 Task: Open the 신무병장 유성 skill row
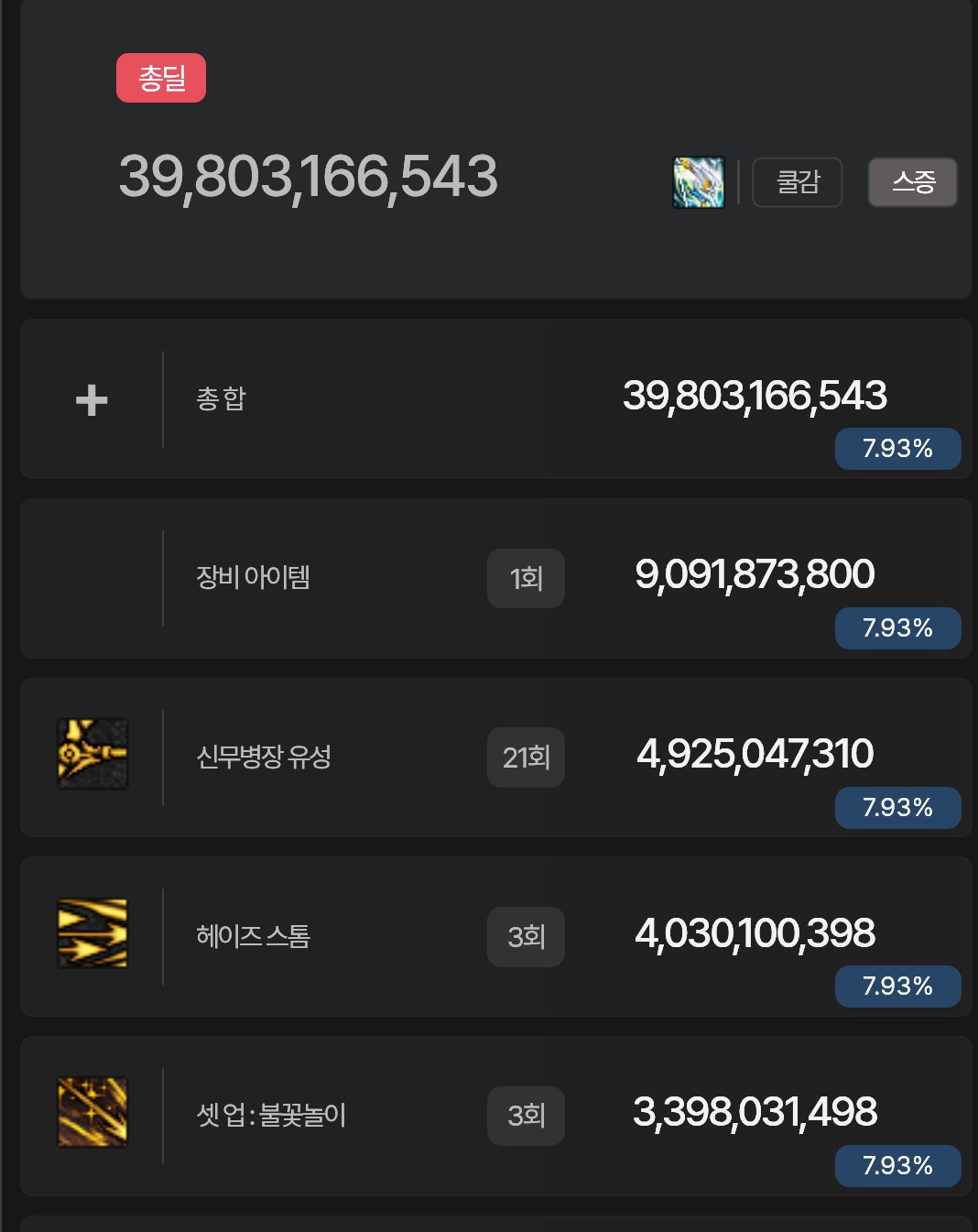pyautogui.click(x=494, y=758)
